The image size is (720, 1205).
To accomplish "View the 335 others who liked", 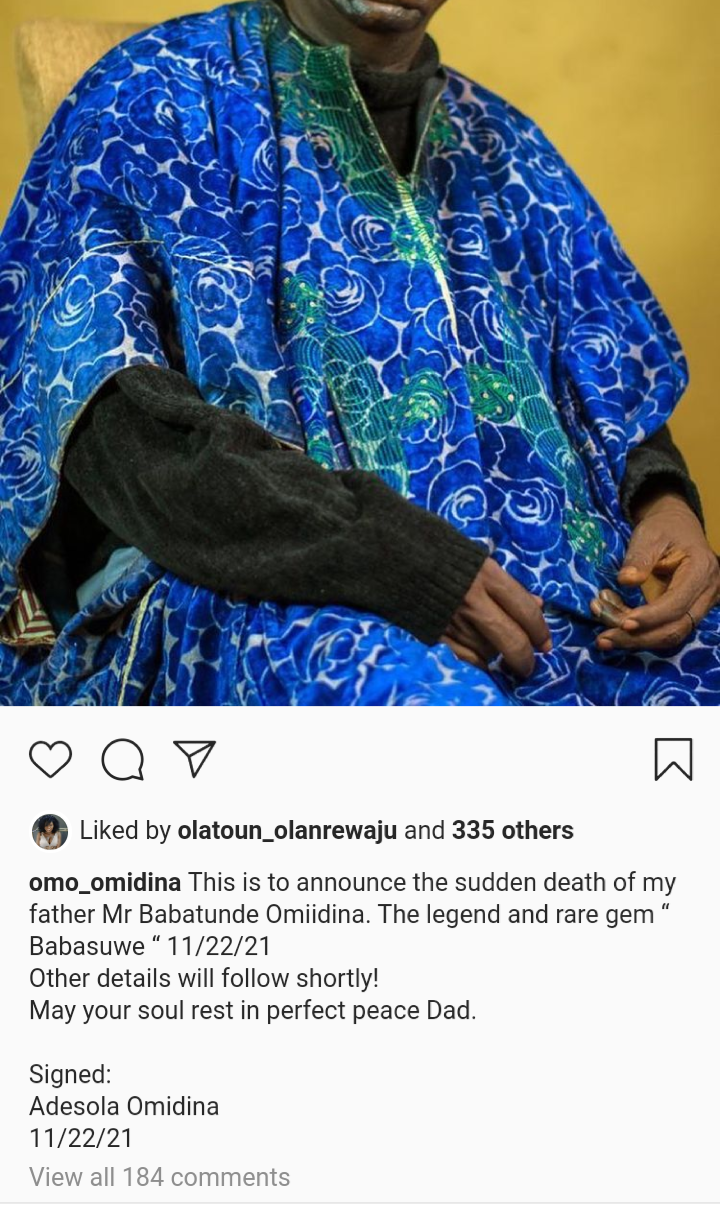I will click(512, 830).
